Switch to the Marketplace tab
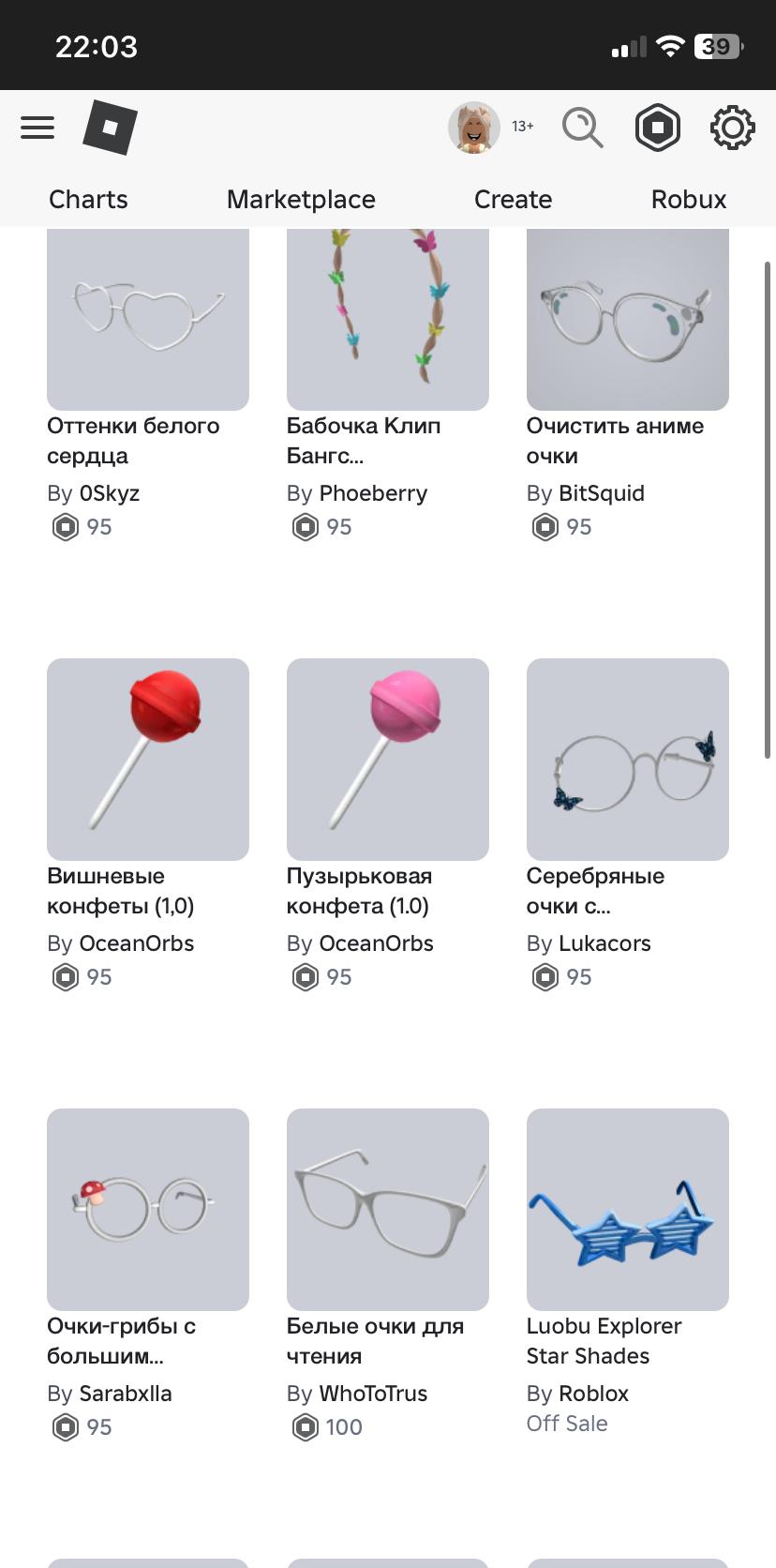This screenshot has width=776, height=1568. [301, 200]
